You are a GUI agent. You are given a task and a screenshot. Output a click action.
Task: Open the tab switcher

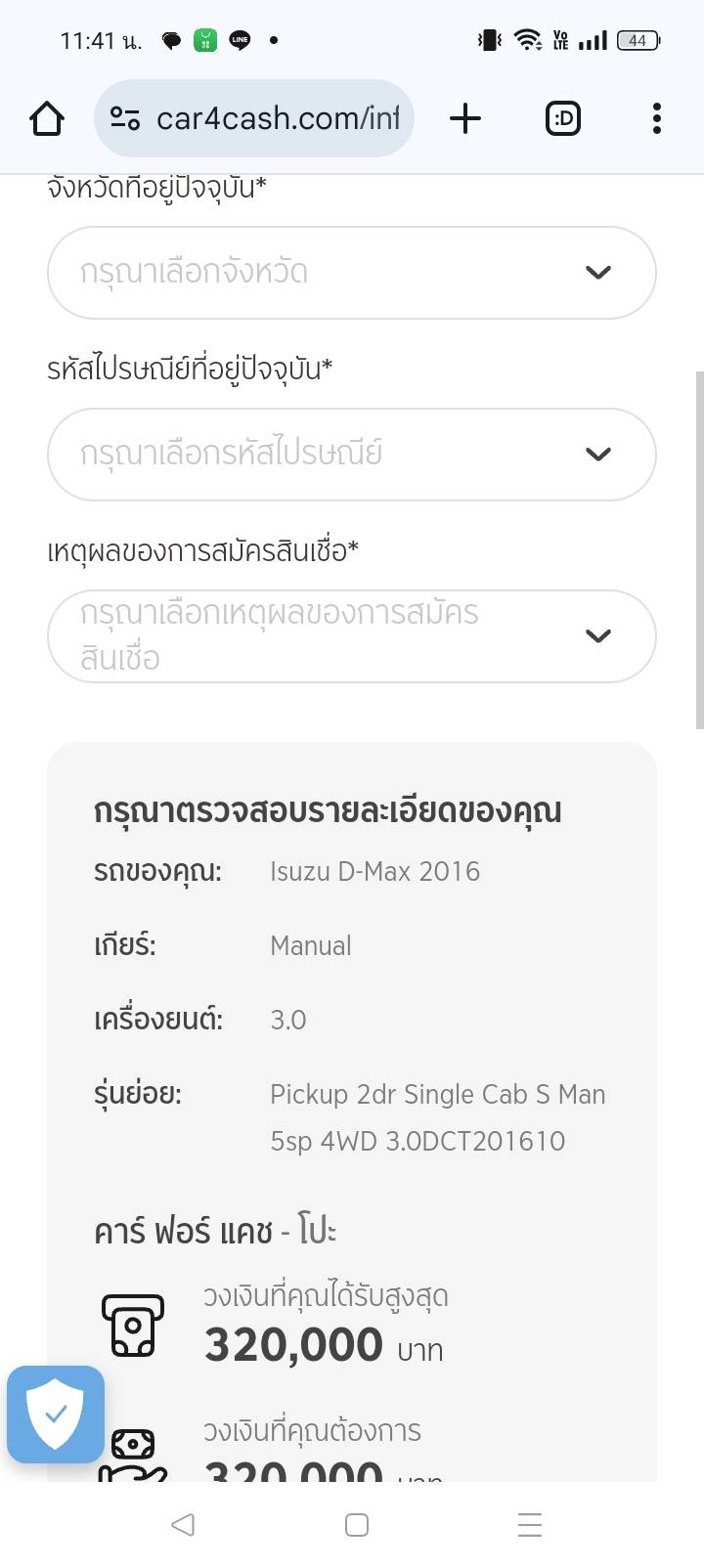point(562,119)
